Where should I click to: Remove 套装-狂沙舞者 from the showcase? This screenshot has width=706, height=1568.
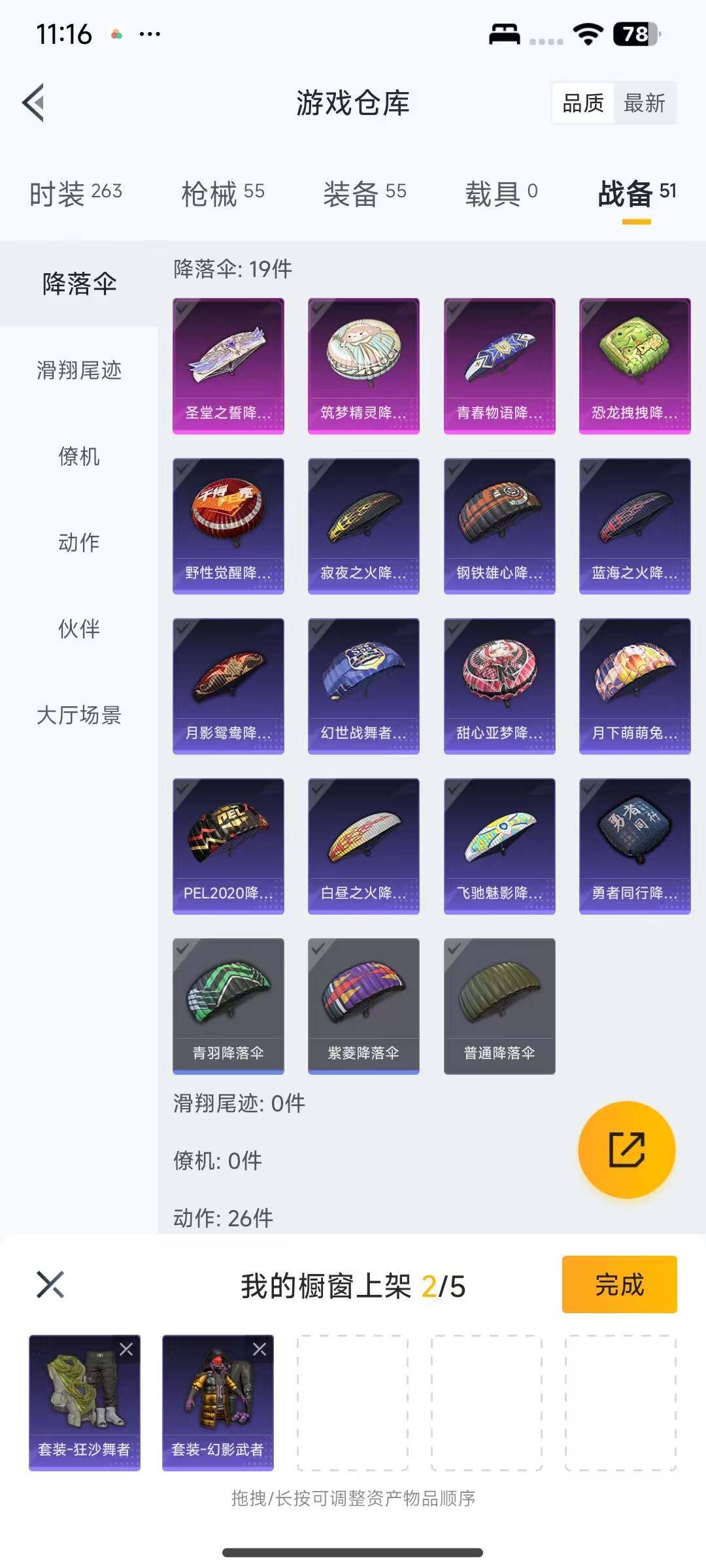click(126, 1348)
